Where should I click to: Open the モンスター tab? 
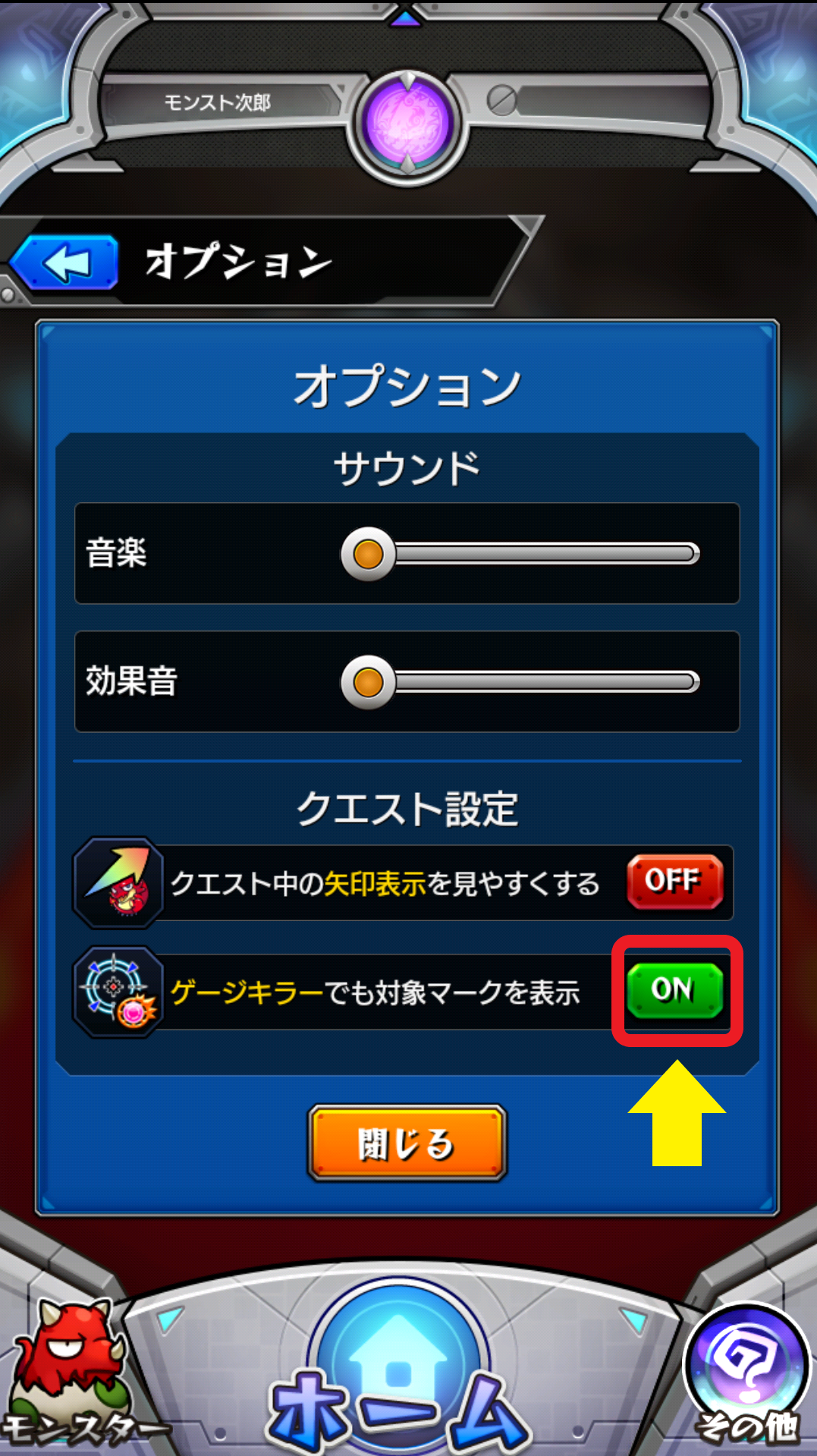point(72,1373)
